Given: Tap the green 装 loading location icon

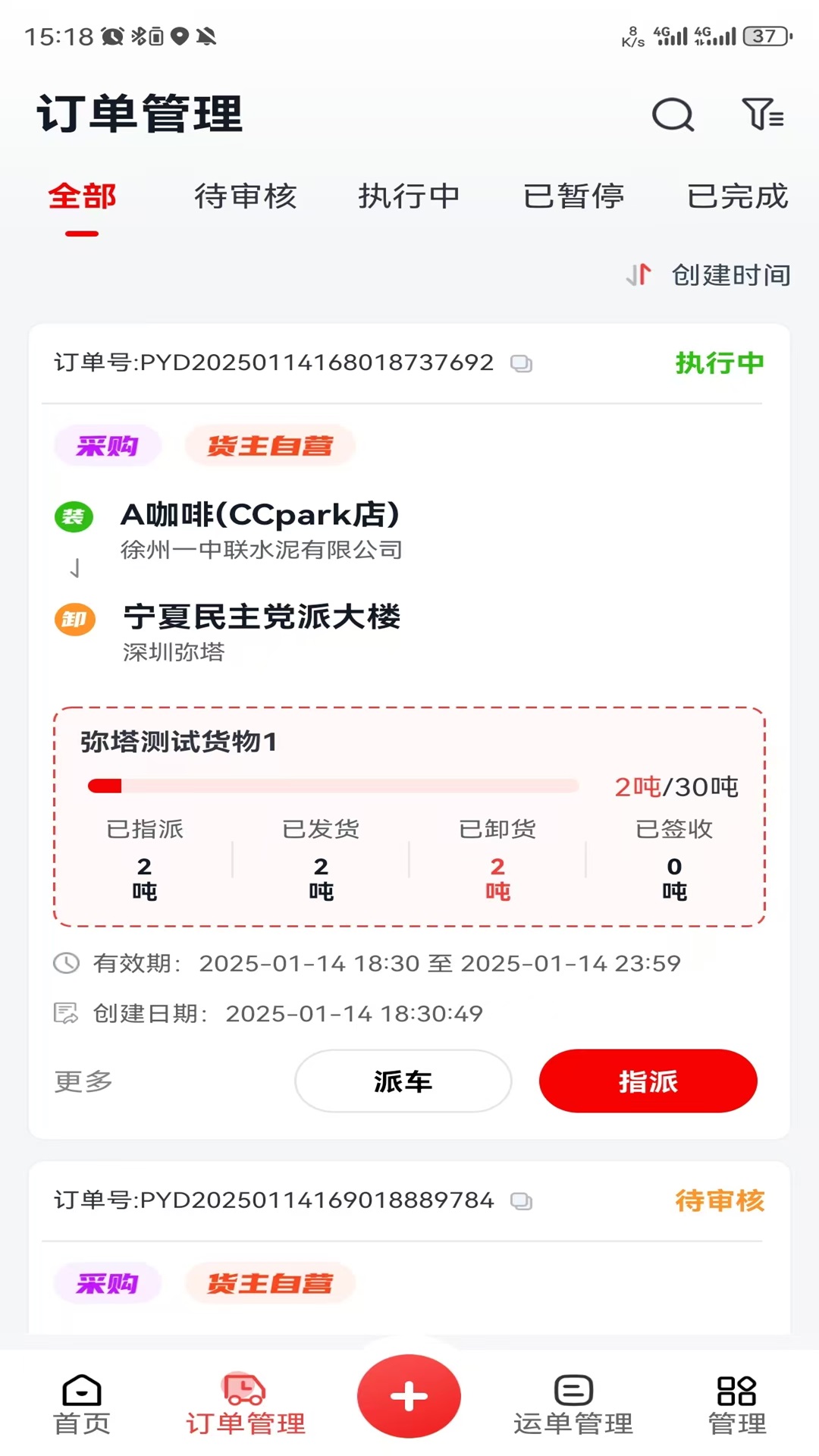Looking at the screenshot, I should [74, 516].
